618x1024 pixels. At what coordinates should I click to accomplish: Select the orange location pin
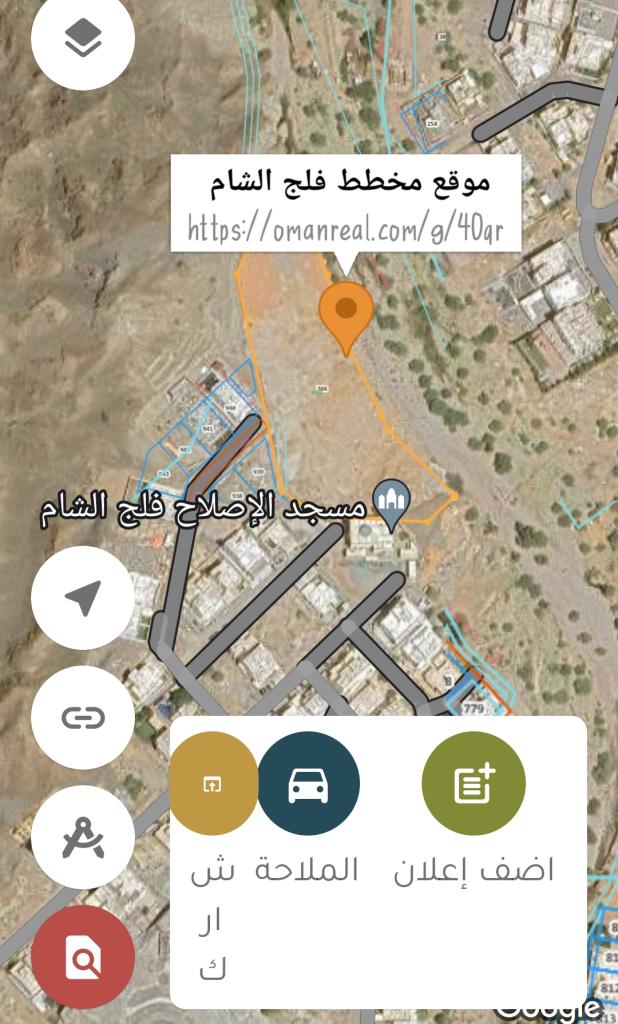point(346,312)
